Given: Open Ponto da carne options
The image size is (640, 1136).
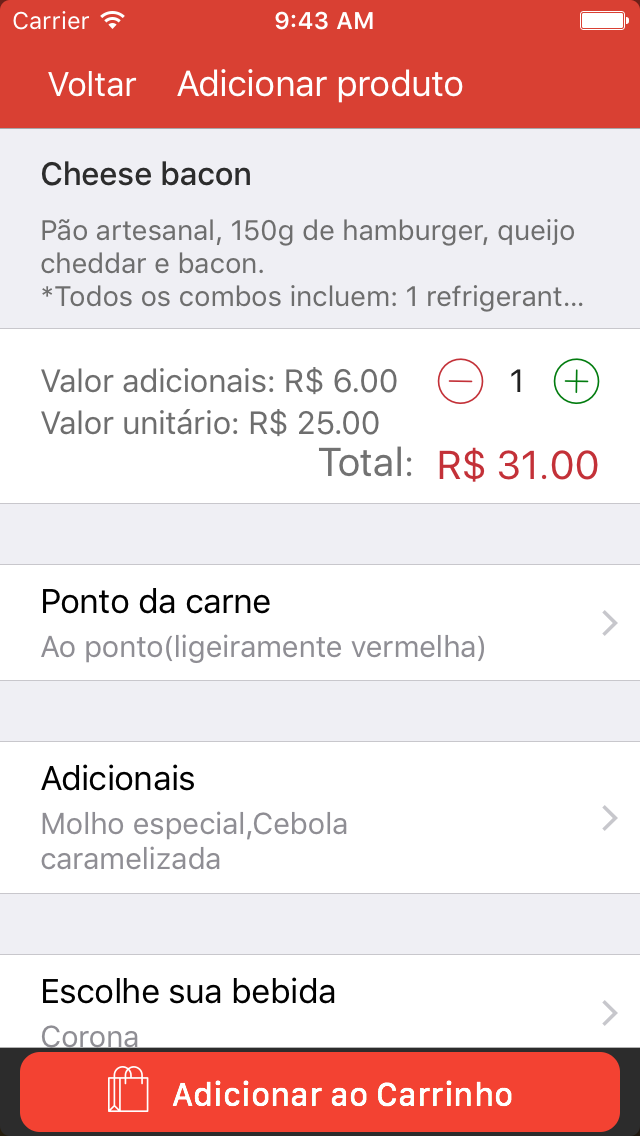Looking at the screenshot, I should [x=320, y=622].
